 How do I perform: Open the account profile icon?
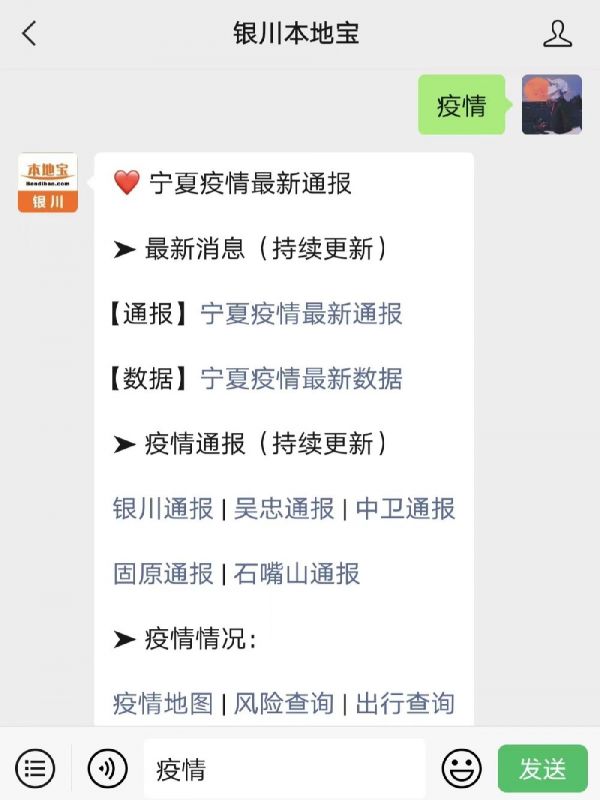(x=557, y=34)
